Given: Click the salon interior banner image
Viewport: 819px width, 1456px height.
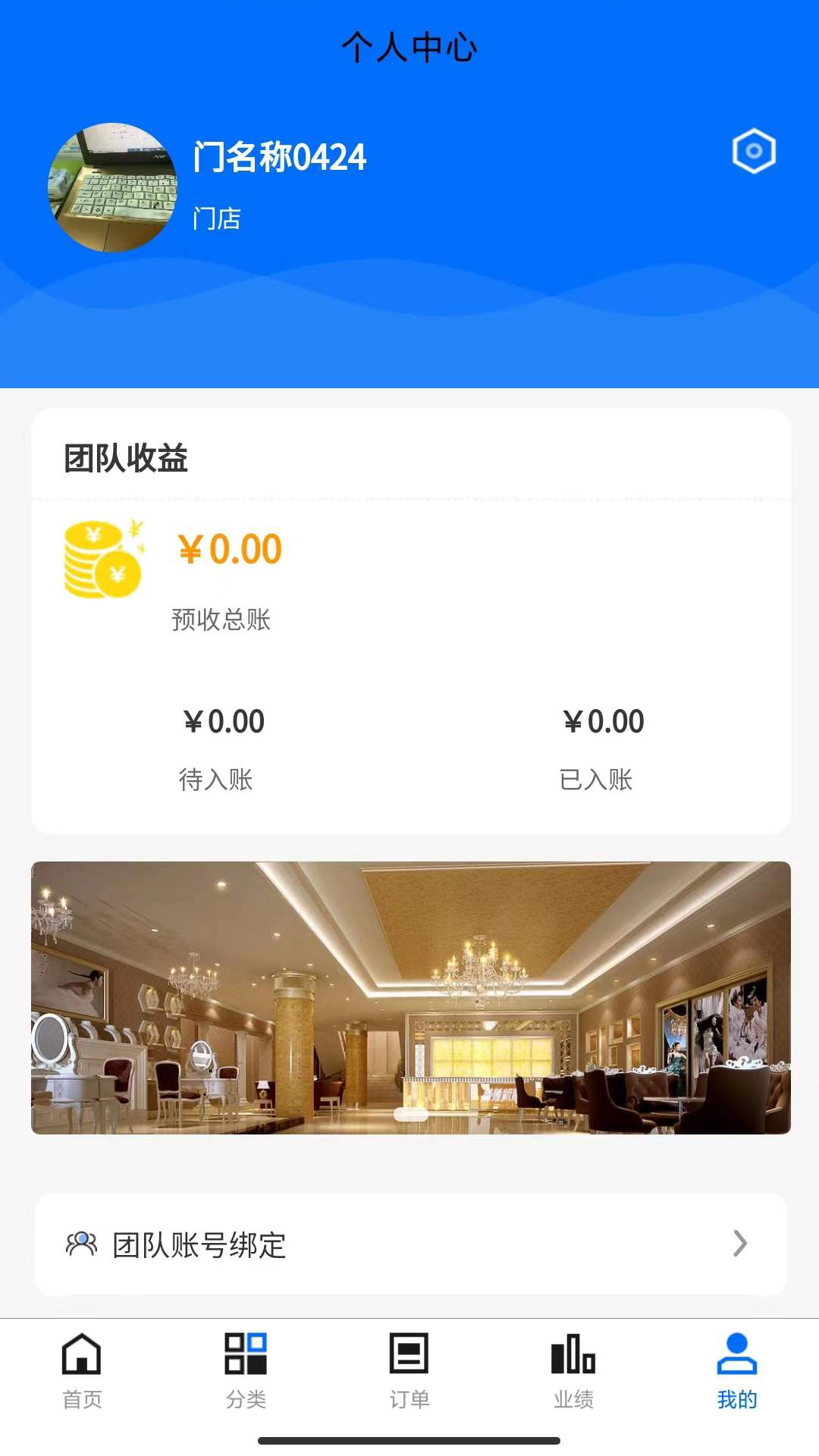Looking at the screenshot, I should (409, 997).
